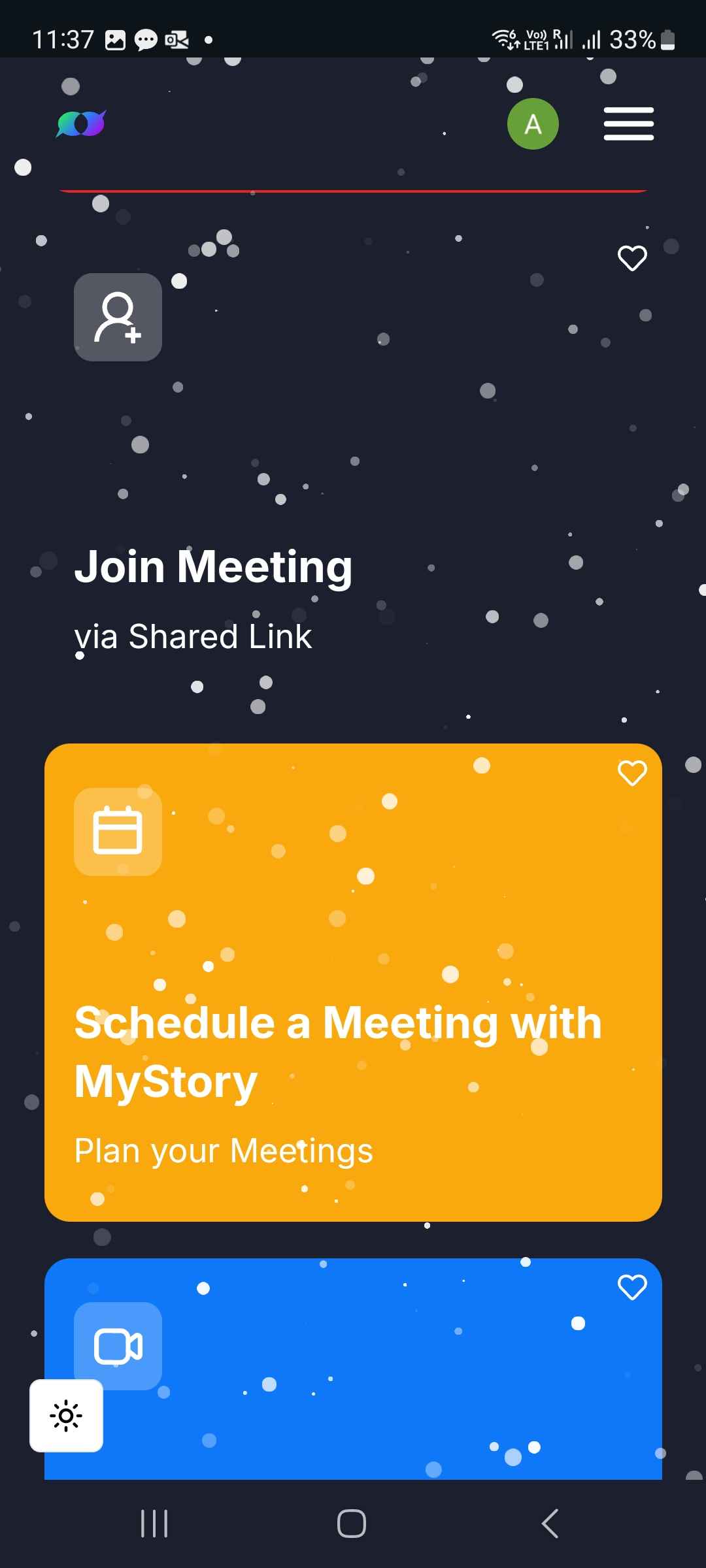Image resolution: width=706 pixels, height=1568 pixels.
Task: Favorite the Schedule a Meeting card
Action: click(x=632, y=774)
